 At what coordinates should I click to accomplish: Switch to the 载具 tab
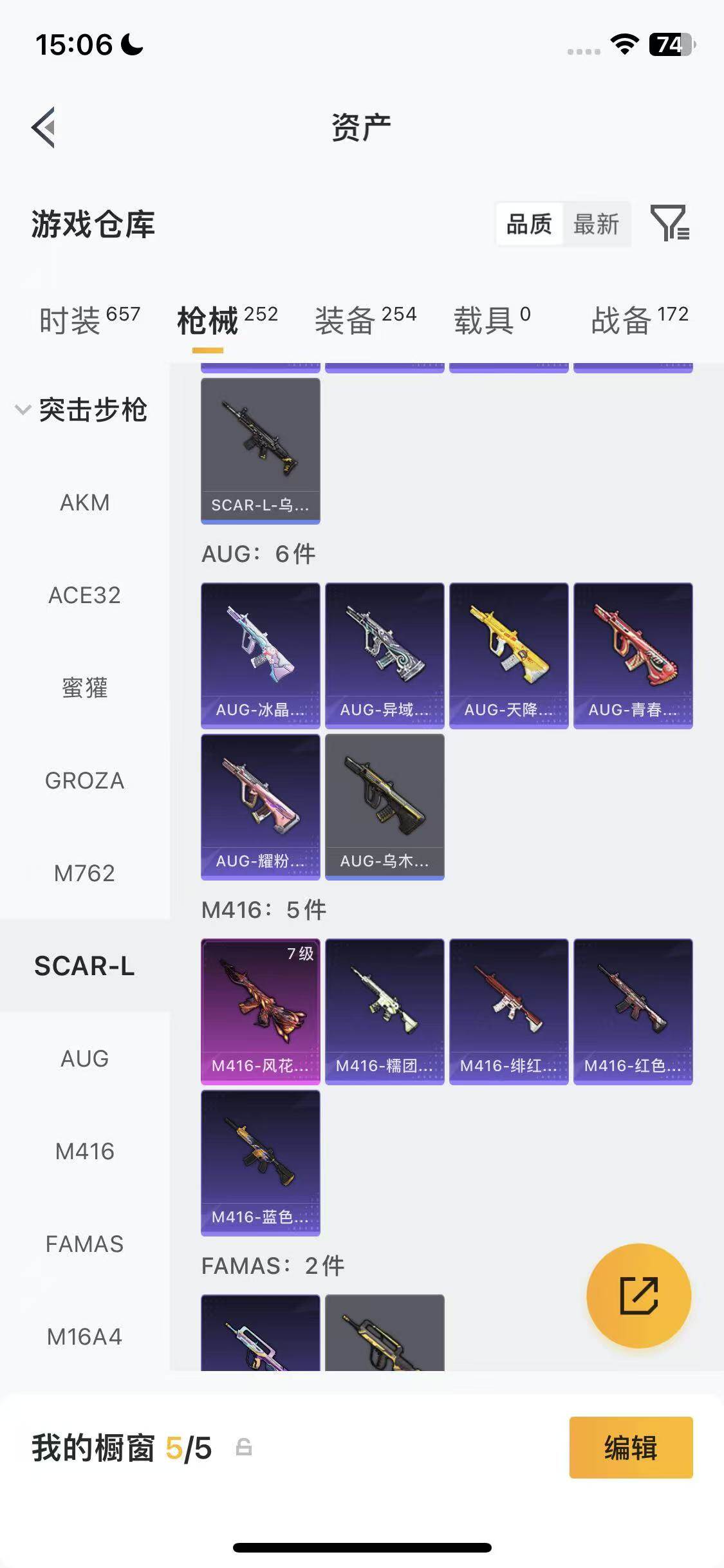pos(492,320)
